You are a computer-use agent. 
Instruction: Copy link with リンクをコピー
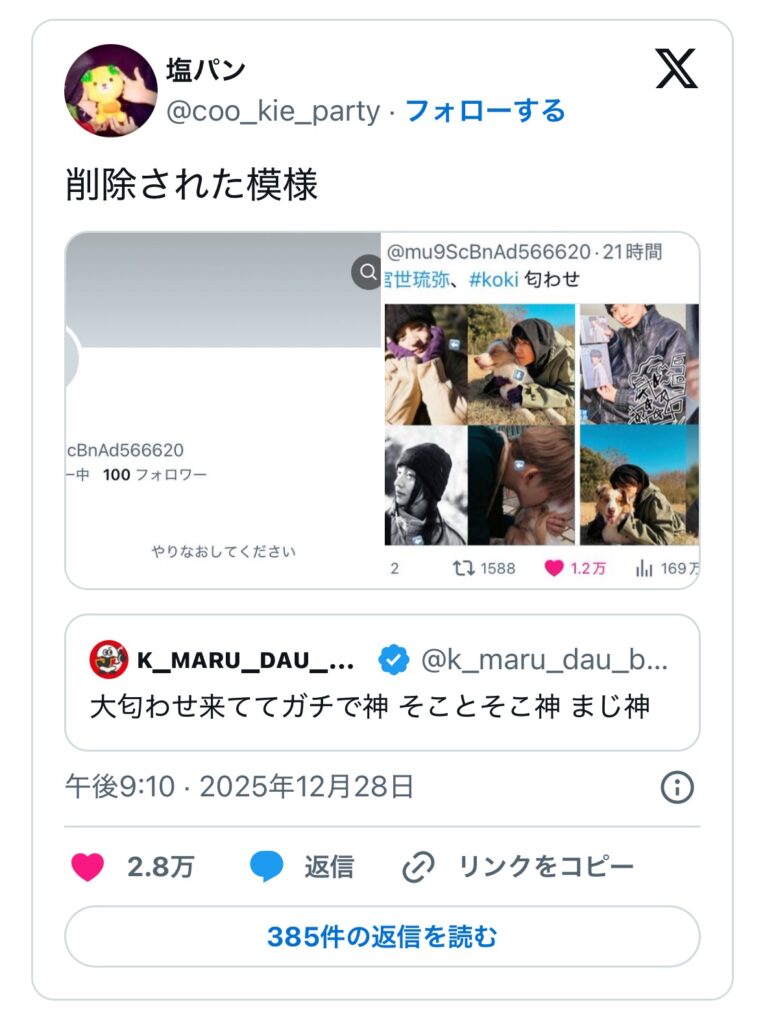click(x=518, y=867)
